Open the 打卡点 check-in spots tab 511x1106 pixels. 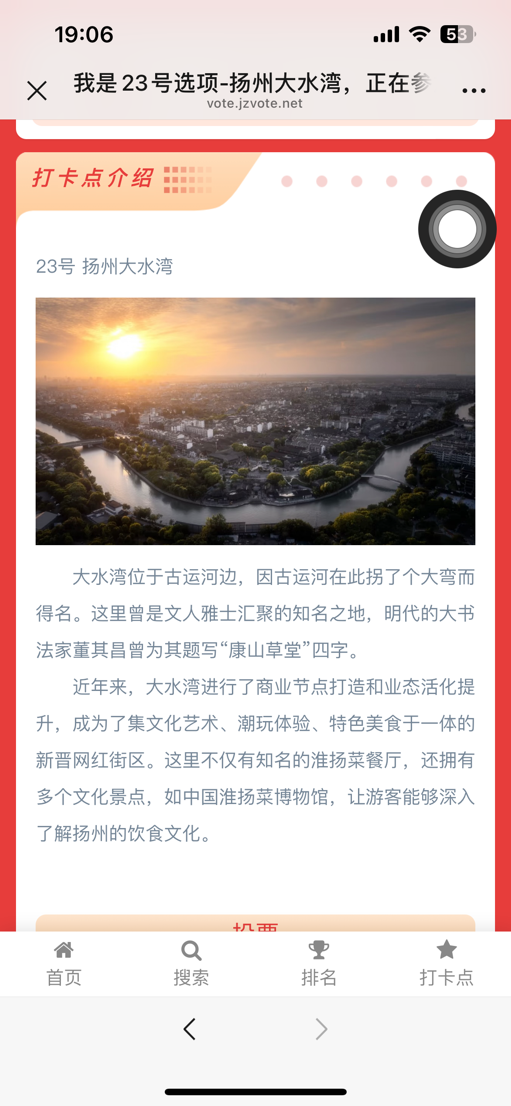[447, 964]
